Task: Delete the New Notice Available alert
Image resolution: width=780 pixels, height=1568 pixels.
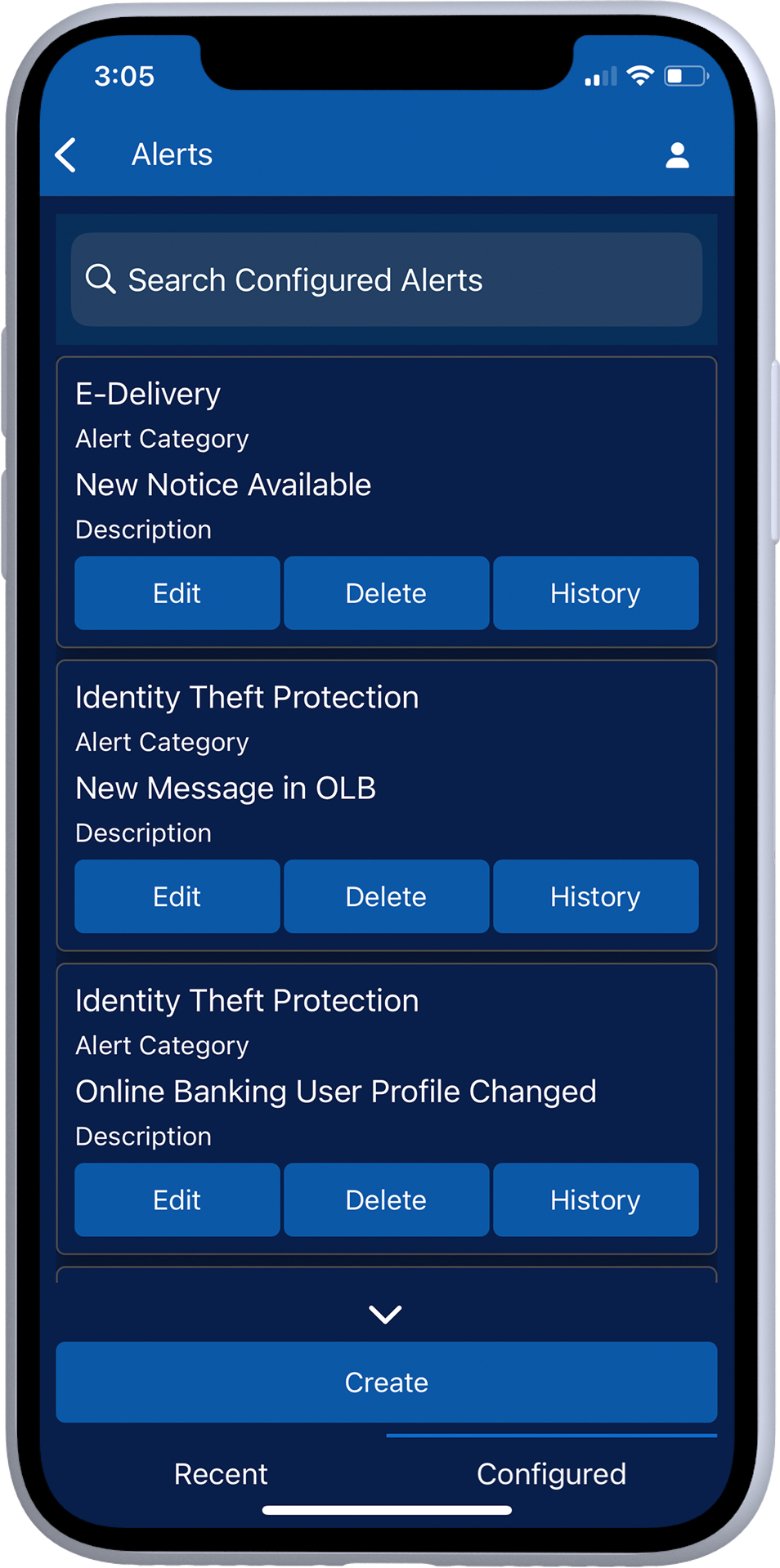Action: pos(387,593)
